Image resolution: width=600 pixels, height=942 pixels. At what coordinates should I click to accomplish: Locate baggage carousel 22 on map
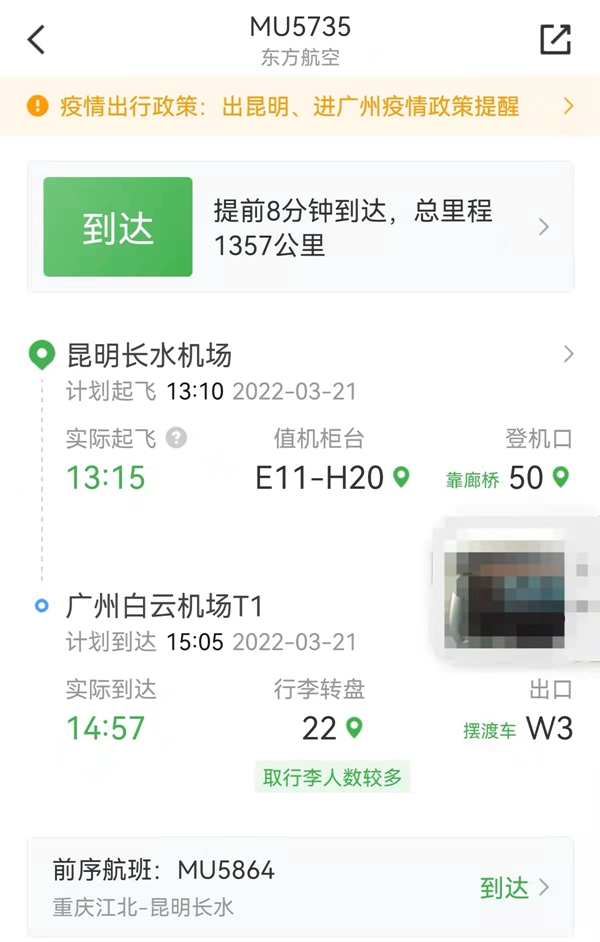click(x=354, y=728)
